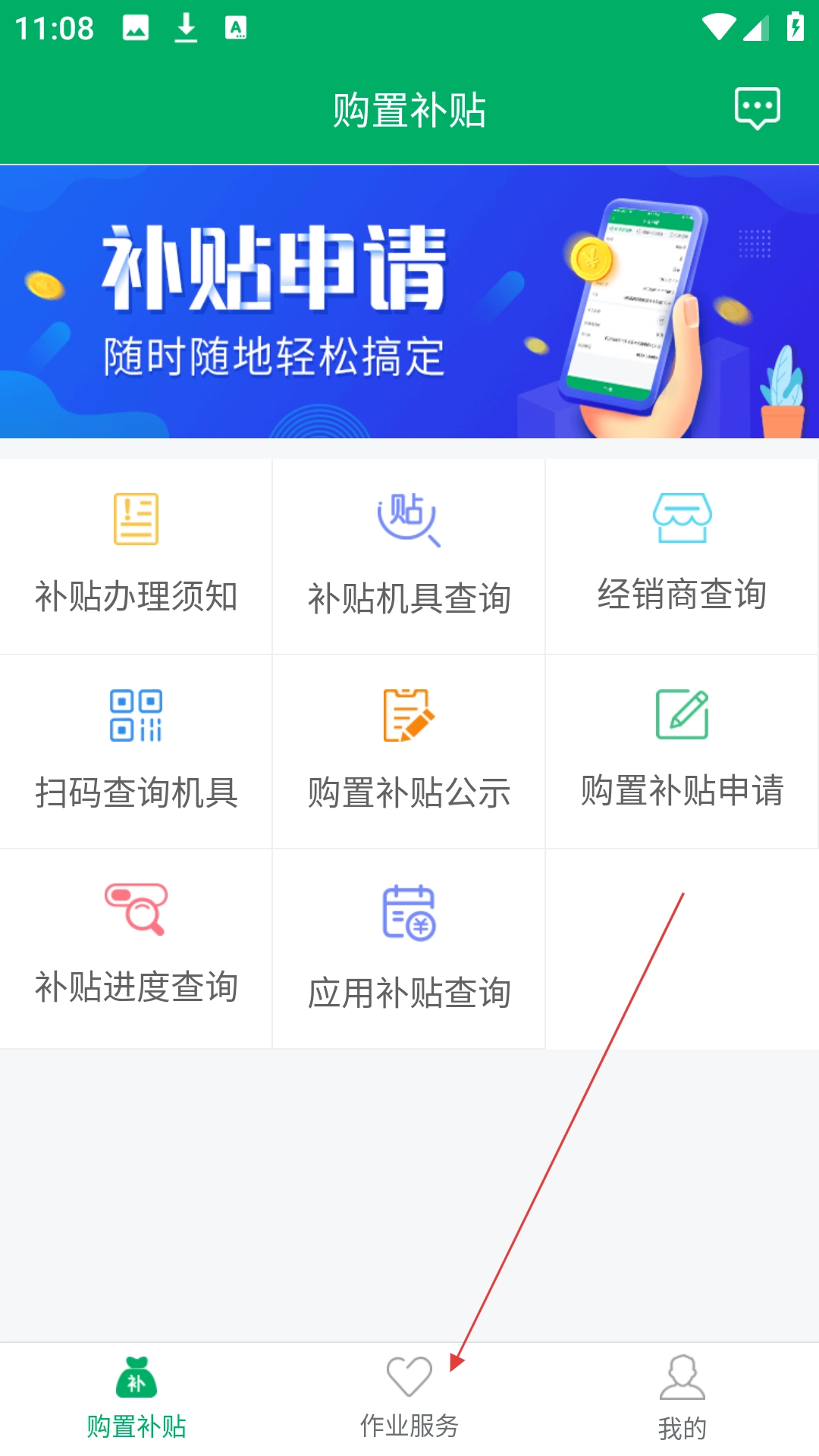Open the 补贴申请 banner
This screenshot has width=819, height=1456.
tap(409, 302)
